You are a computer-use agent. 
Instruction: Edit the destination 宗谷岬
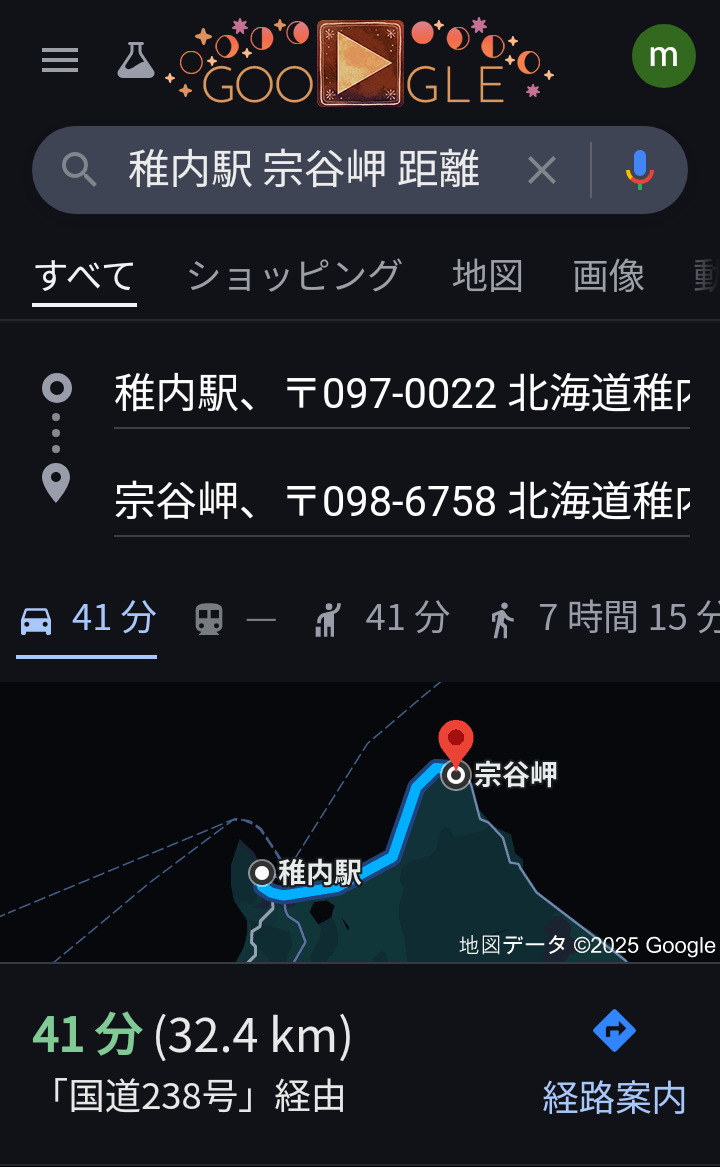(x=401, y=501)
